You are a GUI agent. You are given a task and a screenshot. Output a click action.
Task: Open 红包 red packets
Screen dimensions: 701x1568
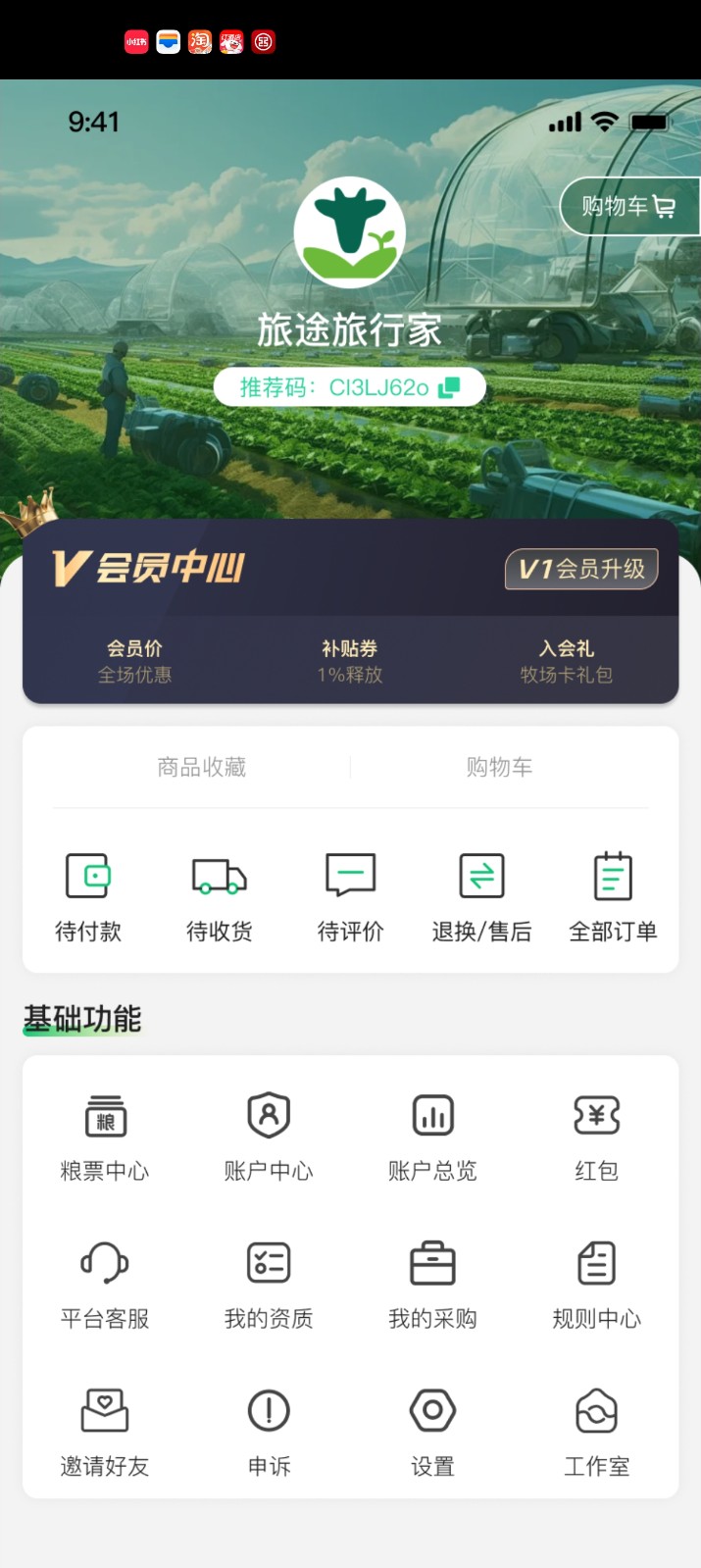click(596, 1137)
